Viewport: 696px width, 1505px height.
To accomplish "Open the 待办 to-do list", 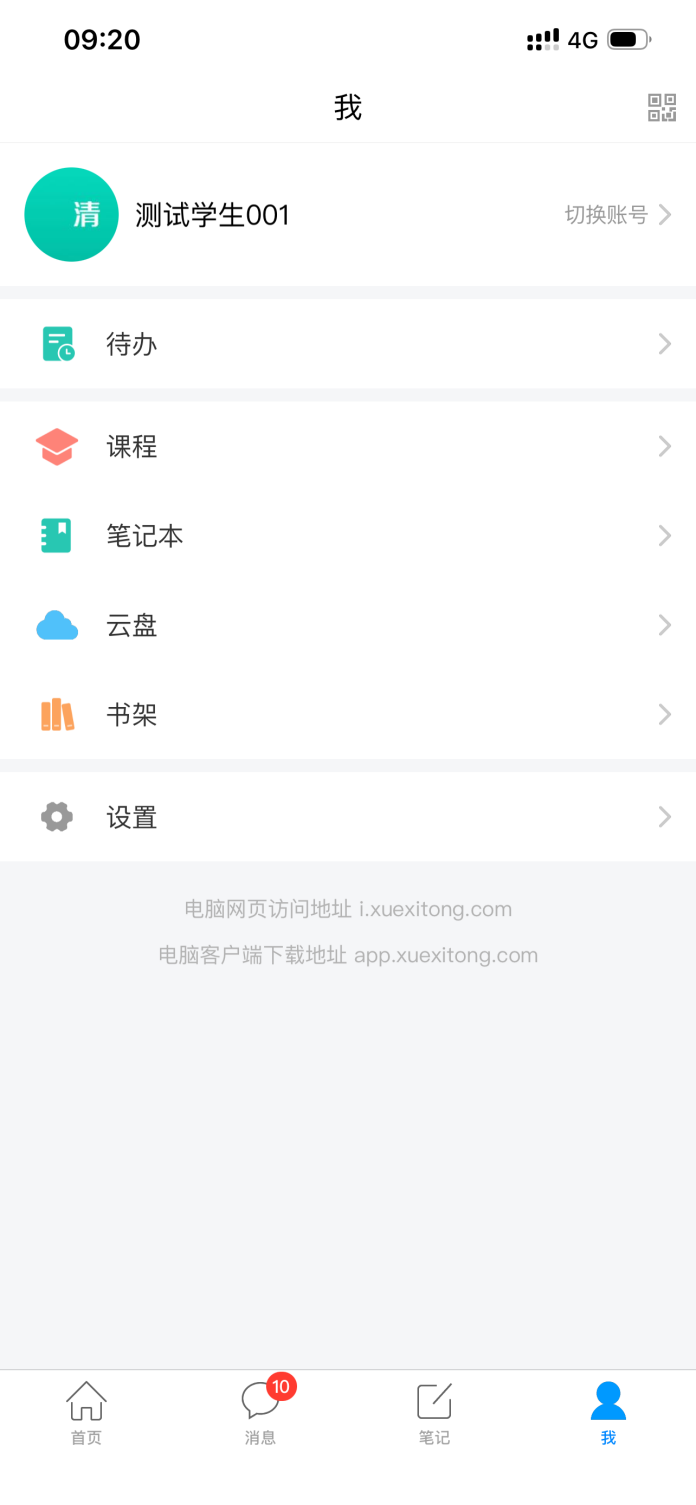I will pyautogui.click(x=348, y=344).
